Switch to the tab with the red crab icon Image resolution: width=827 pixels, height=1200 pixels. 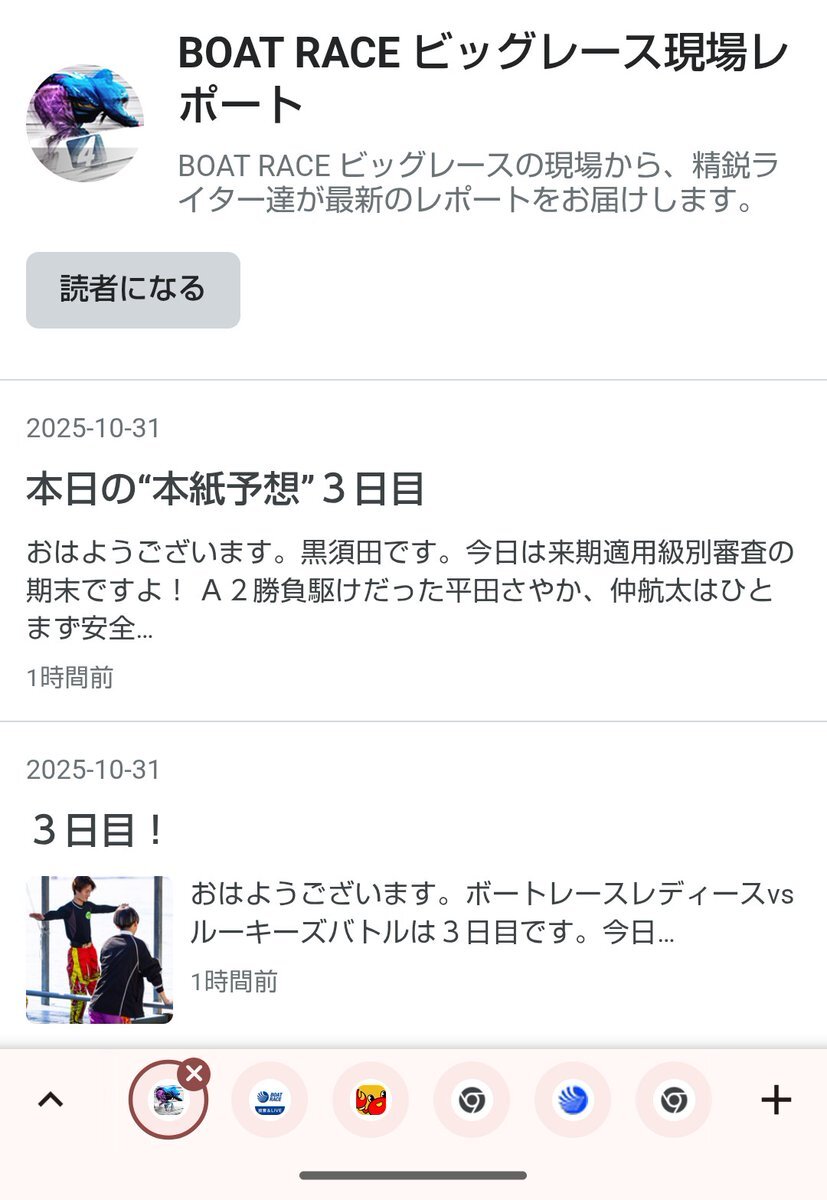370,1100
